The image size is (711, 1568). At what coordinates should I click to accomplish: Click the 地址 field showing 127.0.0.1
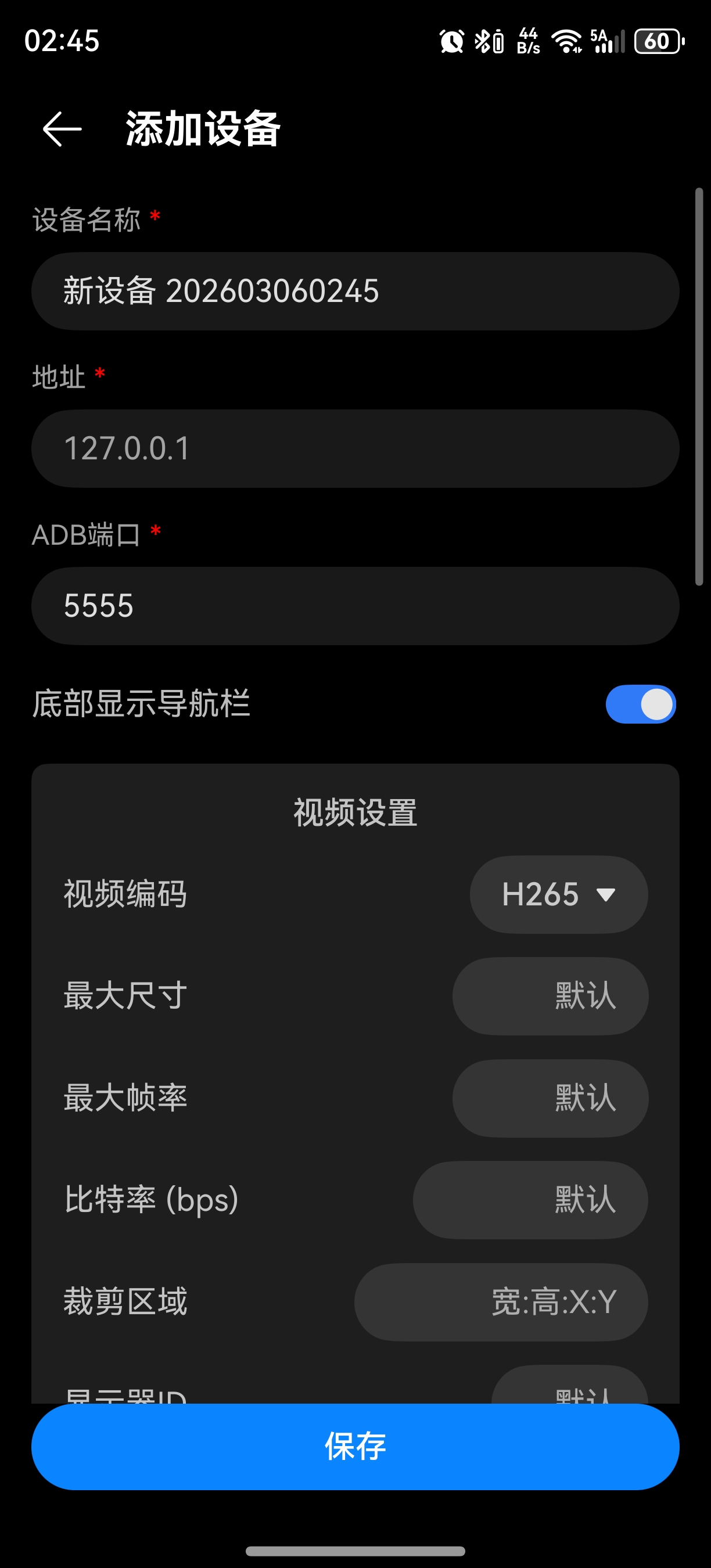click(x=355, y=448)
